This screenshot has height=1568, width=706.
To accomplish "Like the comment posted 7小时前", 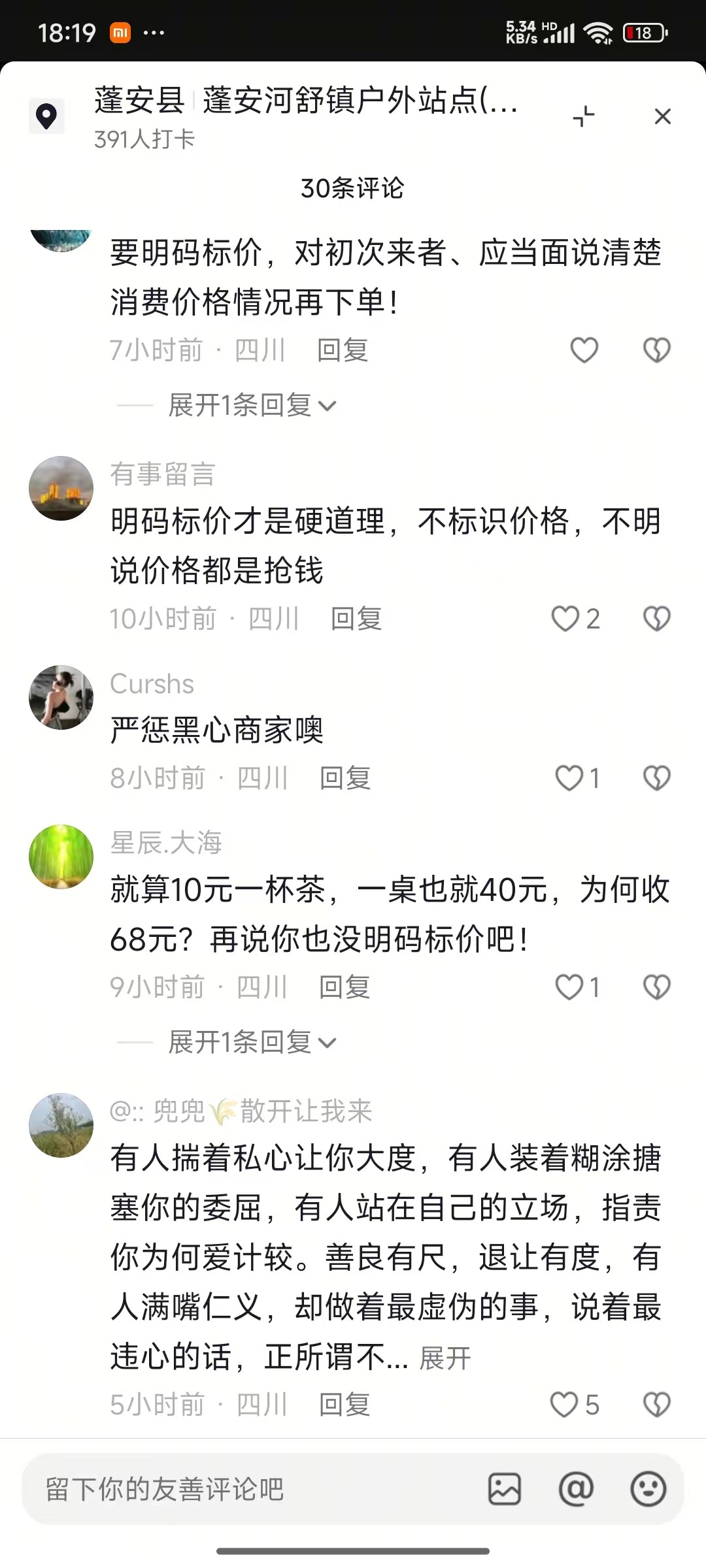I will pyautogui.click(x=584, y=350).
